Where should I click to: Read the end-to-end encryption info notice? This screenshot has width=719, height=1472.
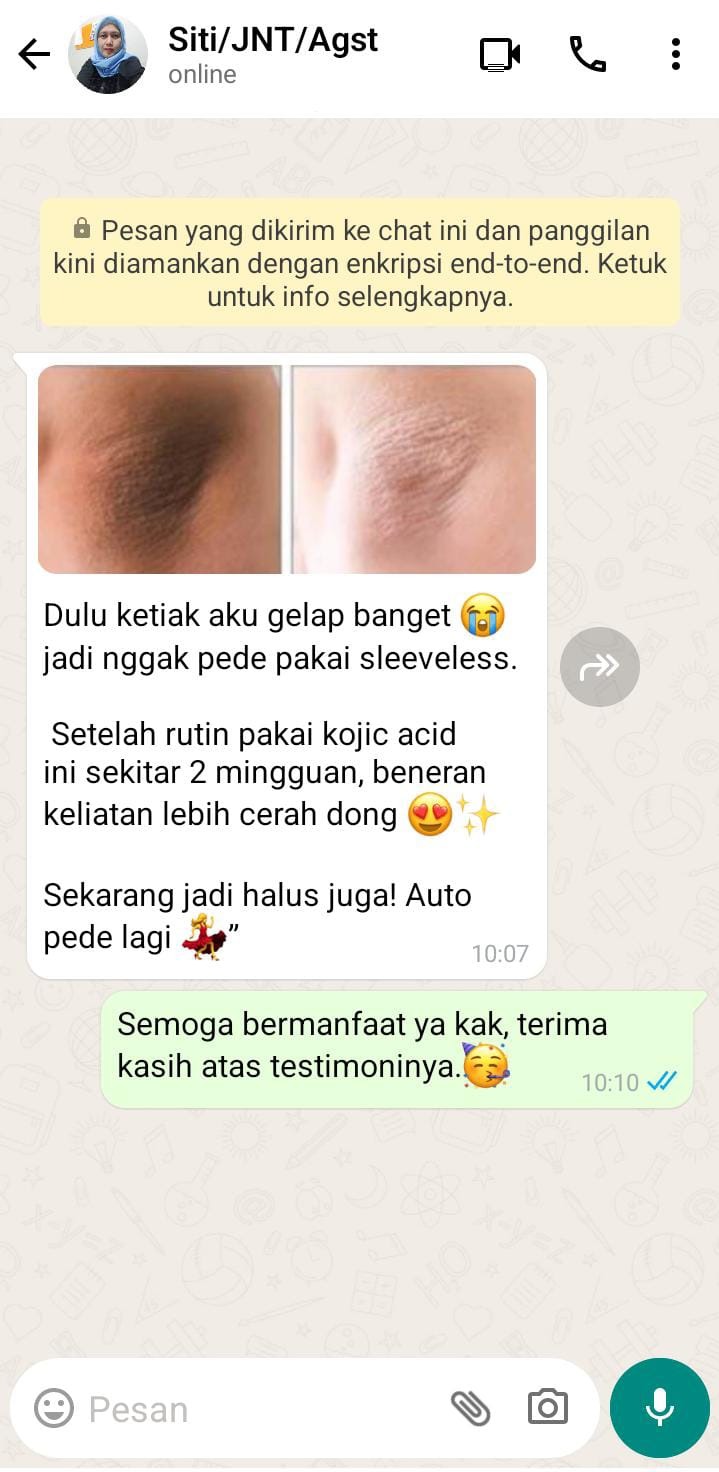point(360,264)
